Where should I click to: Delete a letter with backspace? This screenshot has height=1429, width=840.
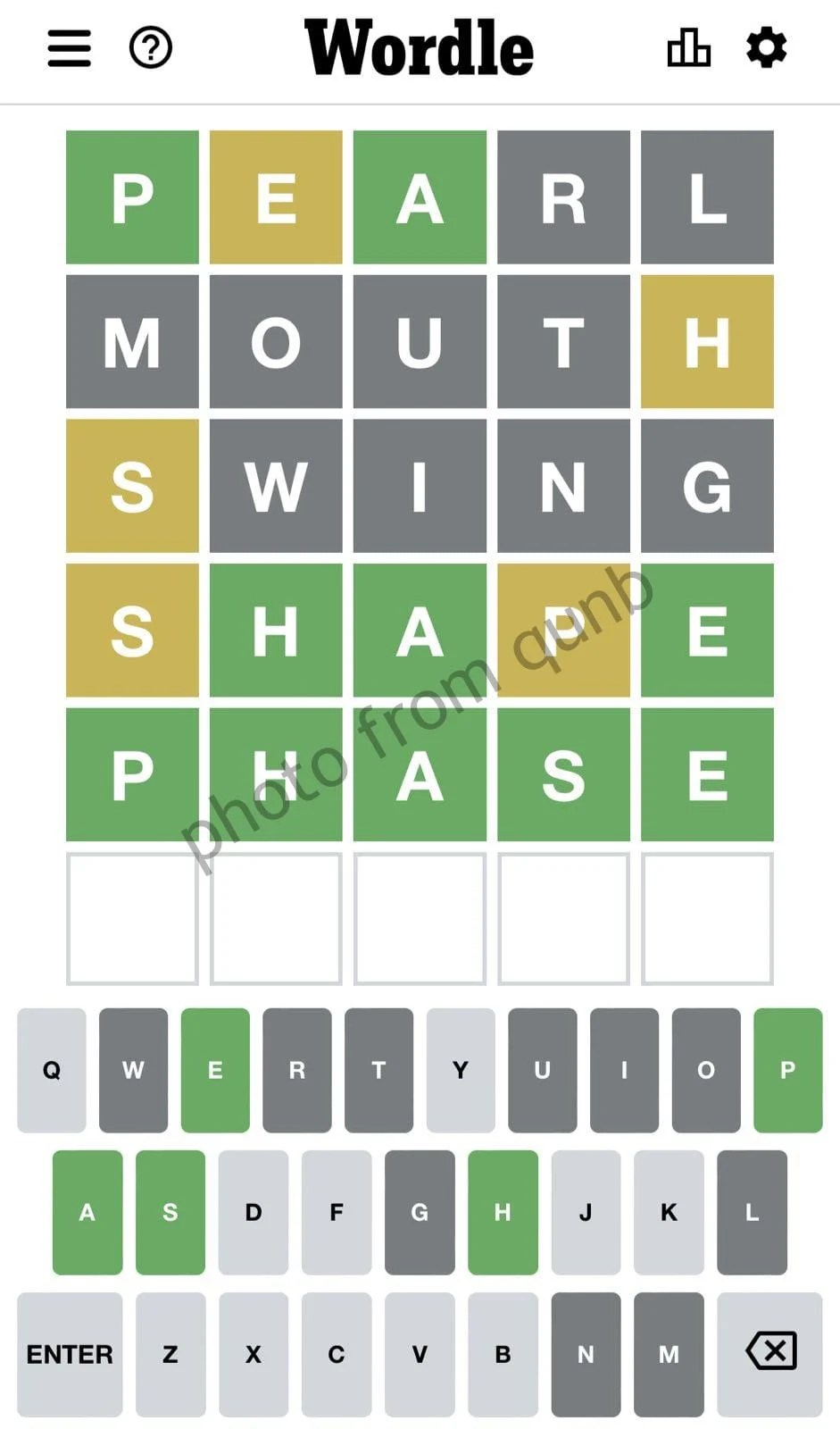click(x=769, y=1354)
